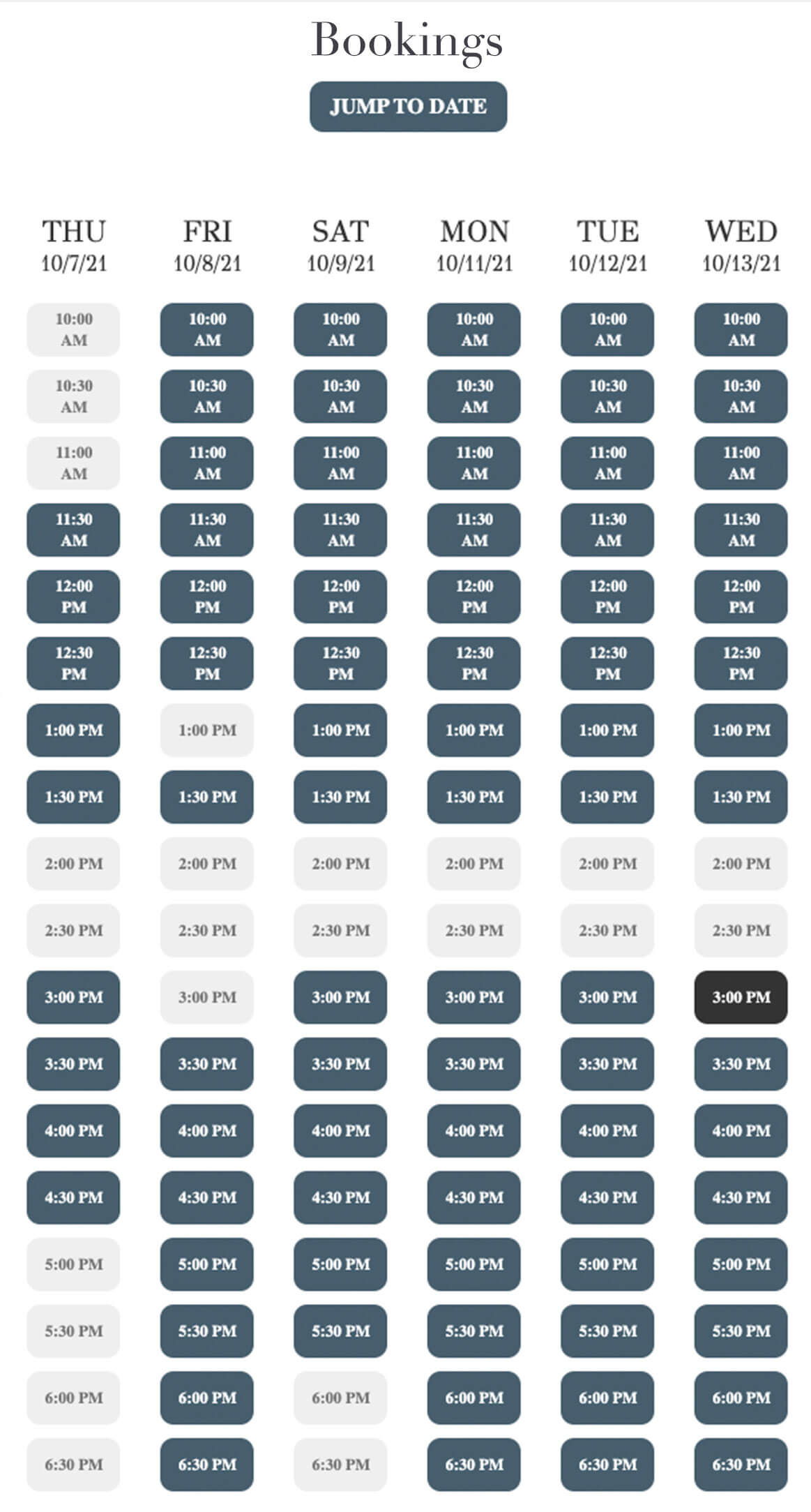The width and height of the screenshot is (811, 1512).
Task: Reserve Tuesday 10/12 at 6:00 PM
Action: pyautogui.click(x=607, y=1398)
